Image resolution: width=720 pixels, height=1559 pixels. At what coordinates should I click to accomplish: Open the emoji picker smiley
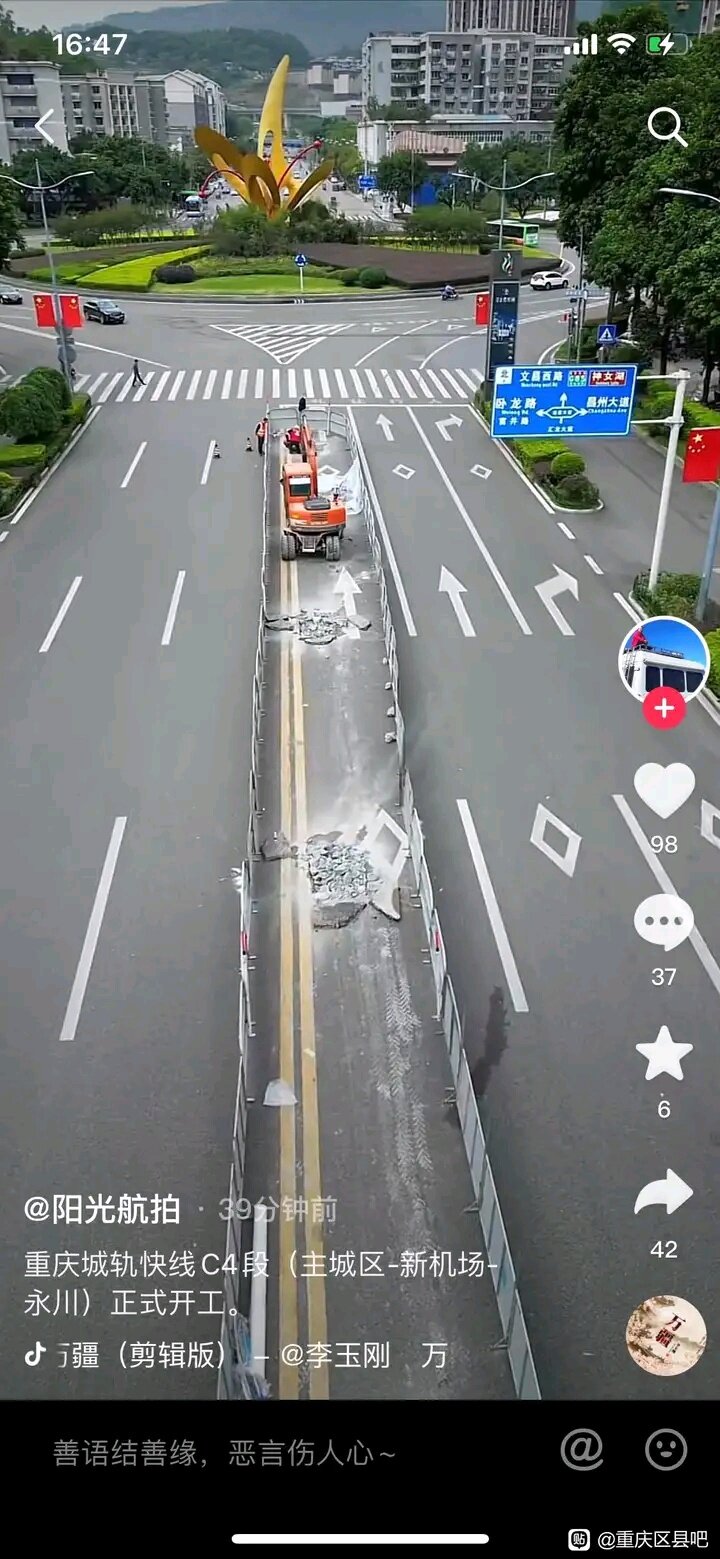pos(666,1449)
